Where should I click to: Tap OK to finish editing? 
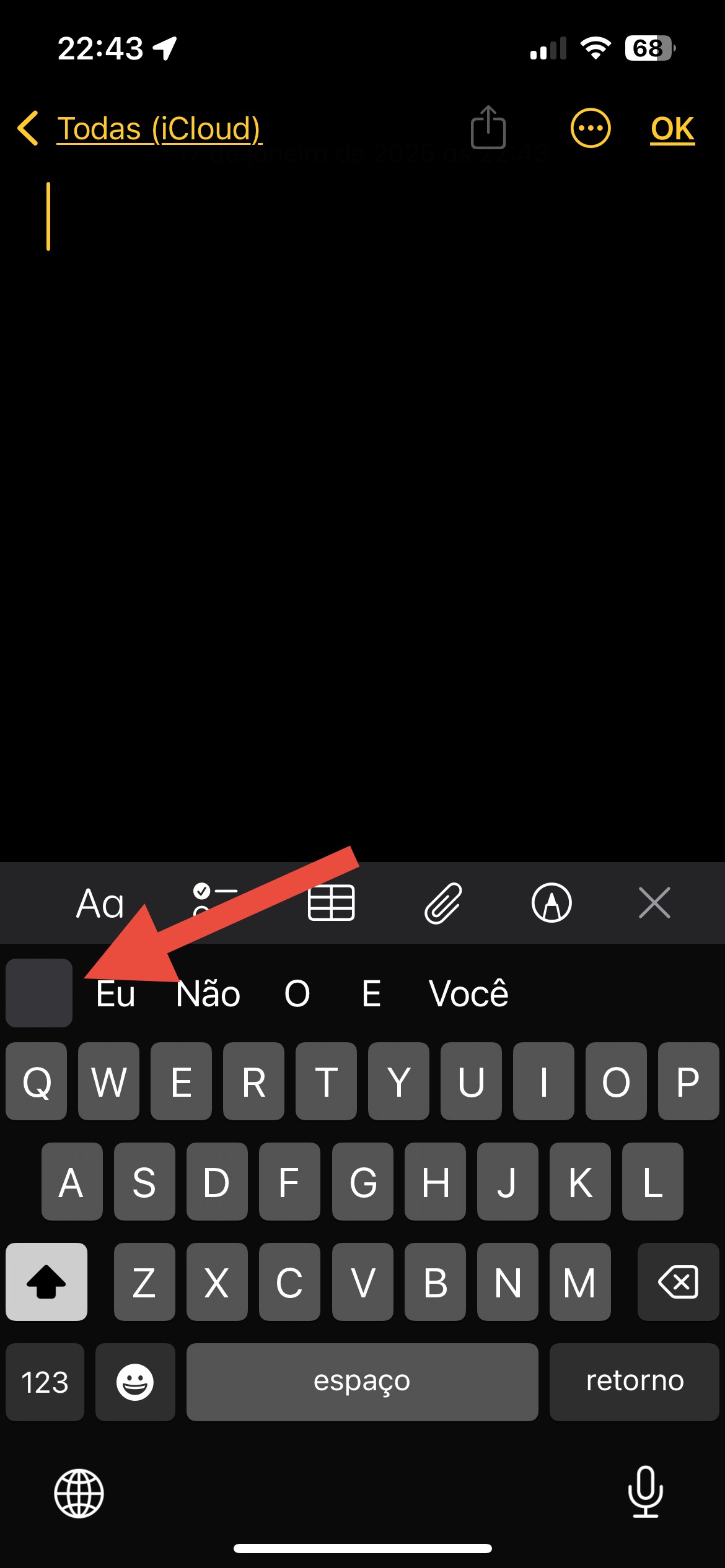(672, 129)
